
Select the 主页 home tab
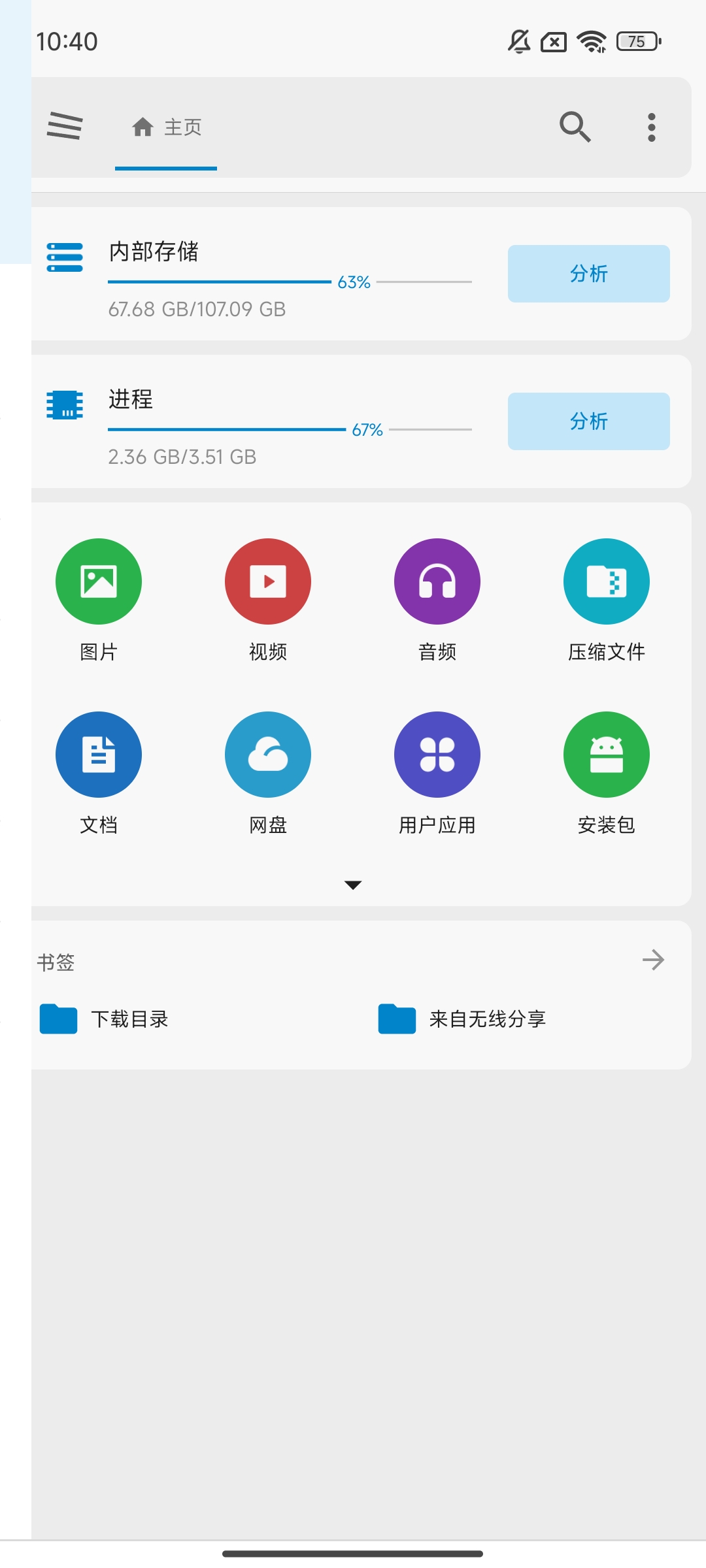167,127
